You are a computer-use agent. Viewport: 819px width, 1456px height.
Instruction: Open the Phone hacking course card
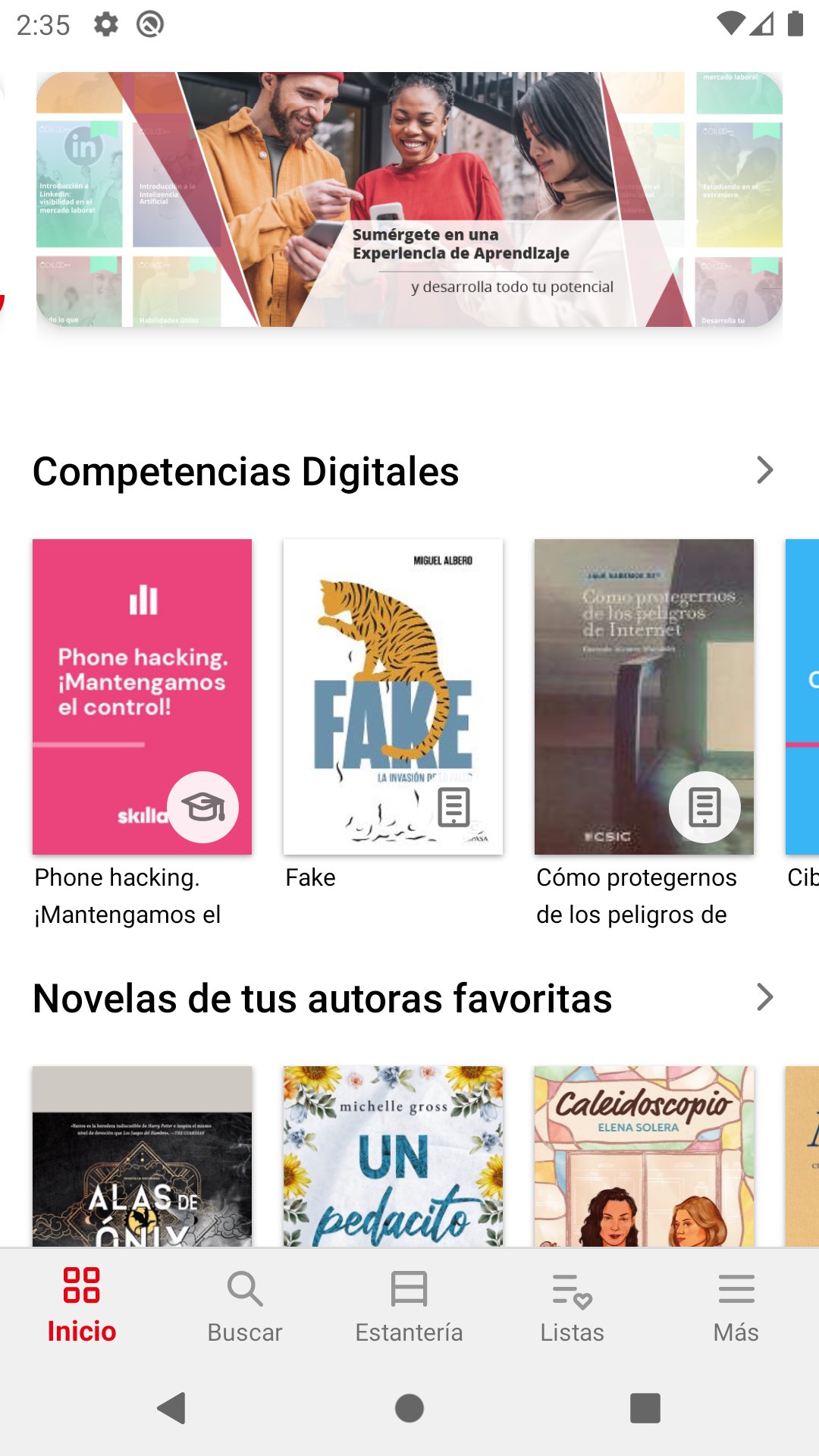(142, 696)
